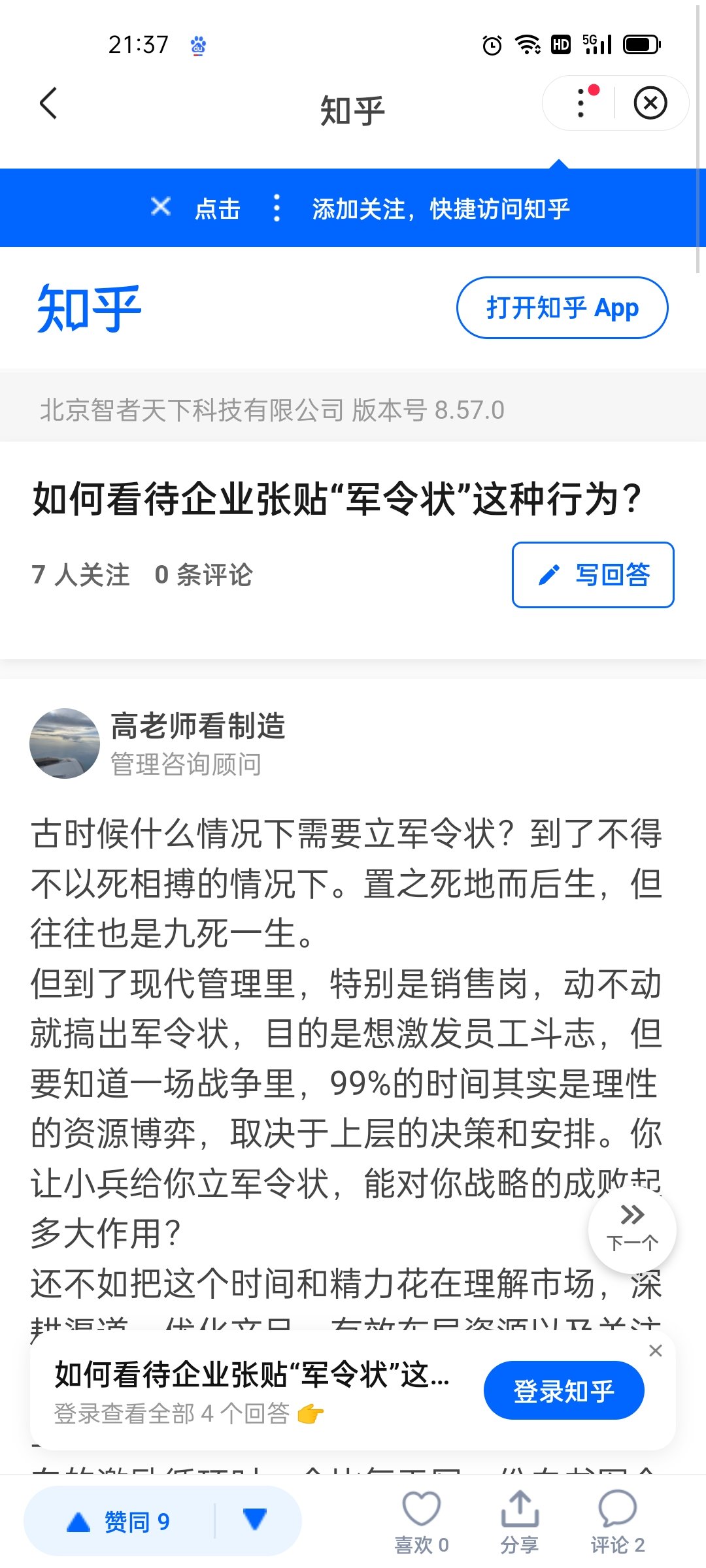Tap the 打开知乎 App button
The width and height of the screenshot is (706, 1568).
562,308
